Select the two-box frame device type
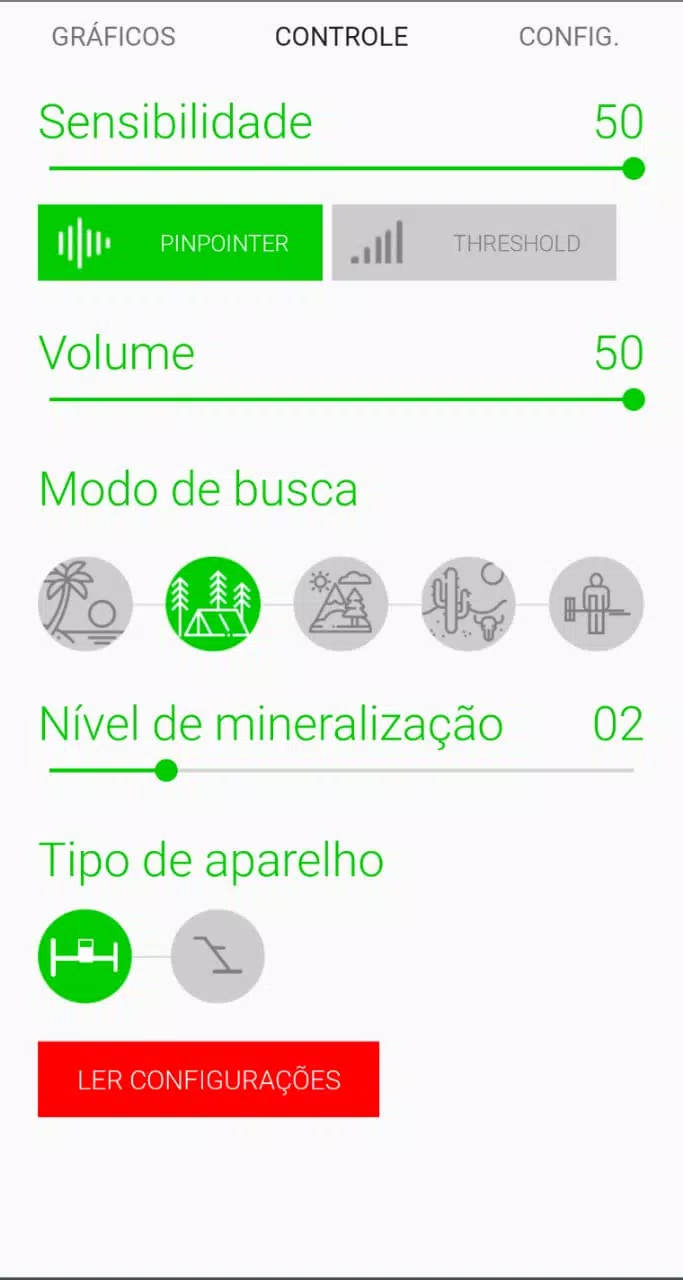 point(85,956)
